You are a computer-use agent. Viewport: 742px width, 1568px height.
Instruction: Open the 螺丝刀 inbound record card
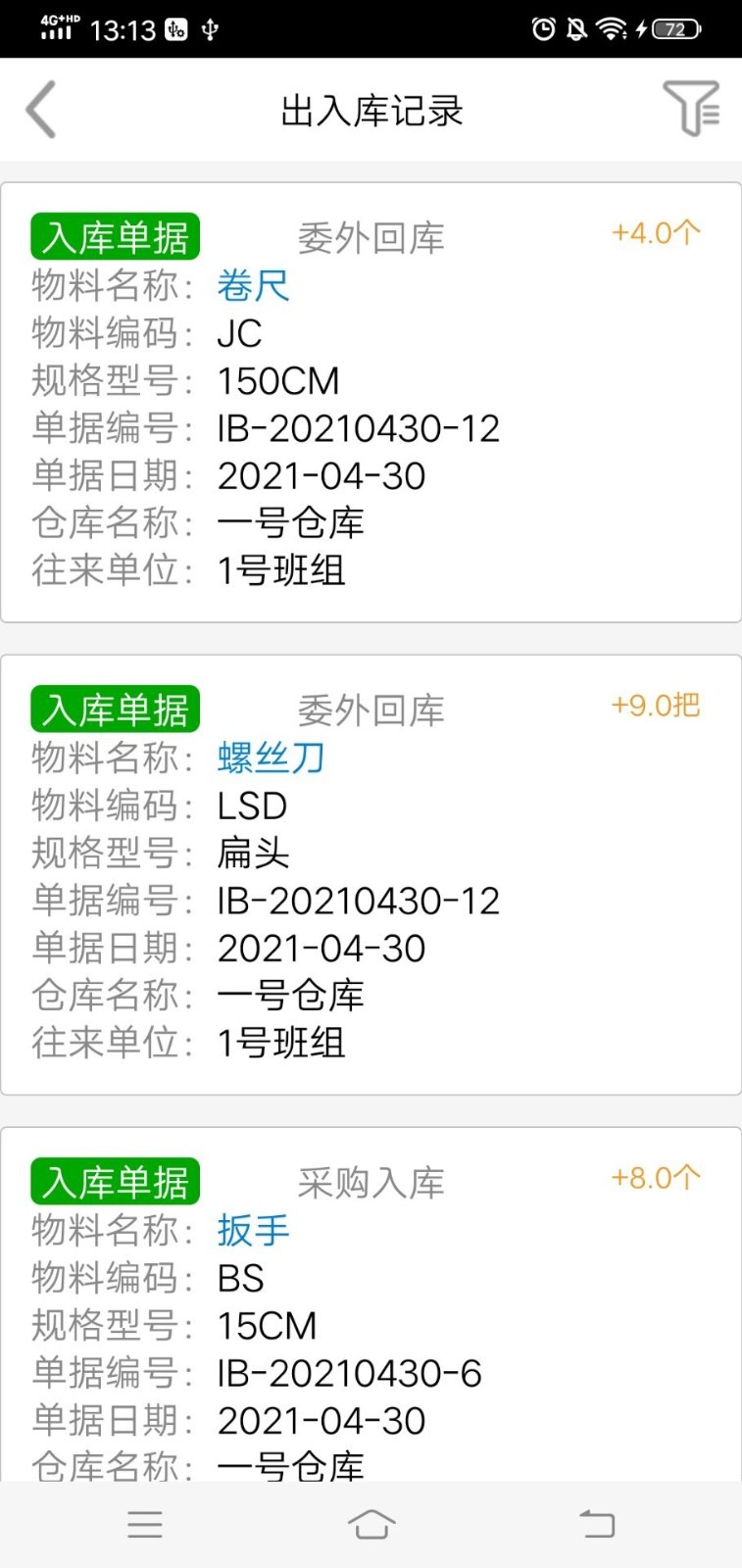coord(371,874)
